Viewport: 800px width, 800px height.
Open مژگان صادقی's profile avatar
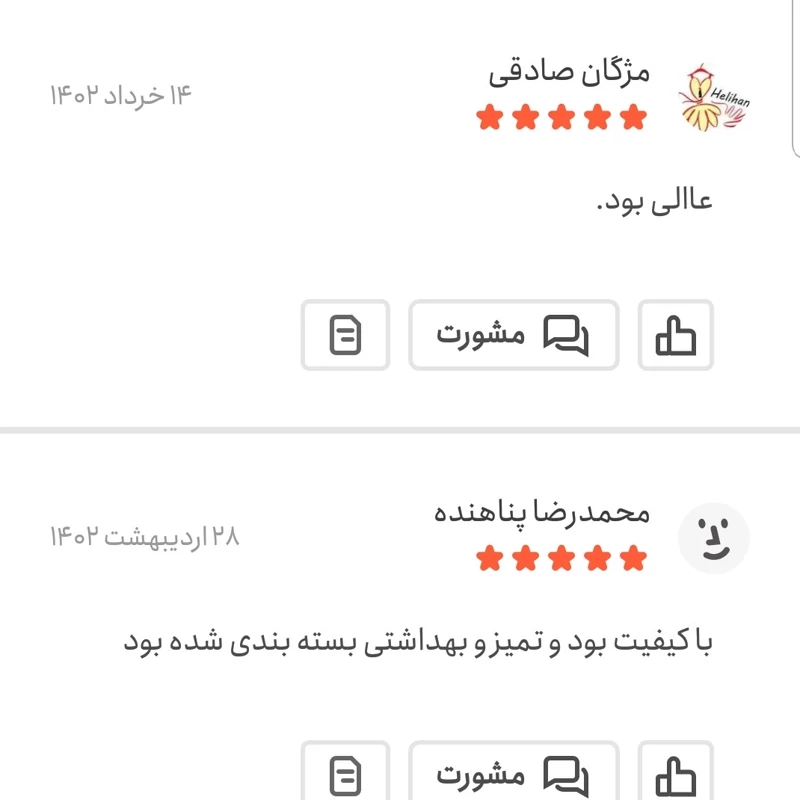click(x=715, y=100)
